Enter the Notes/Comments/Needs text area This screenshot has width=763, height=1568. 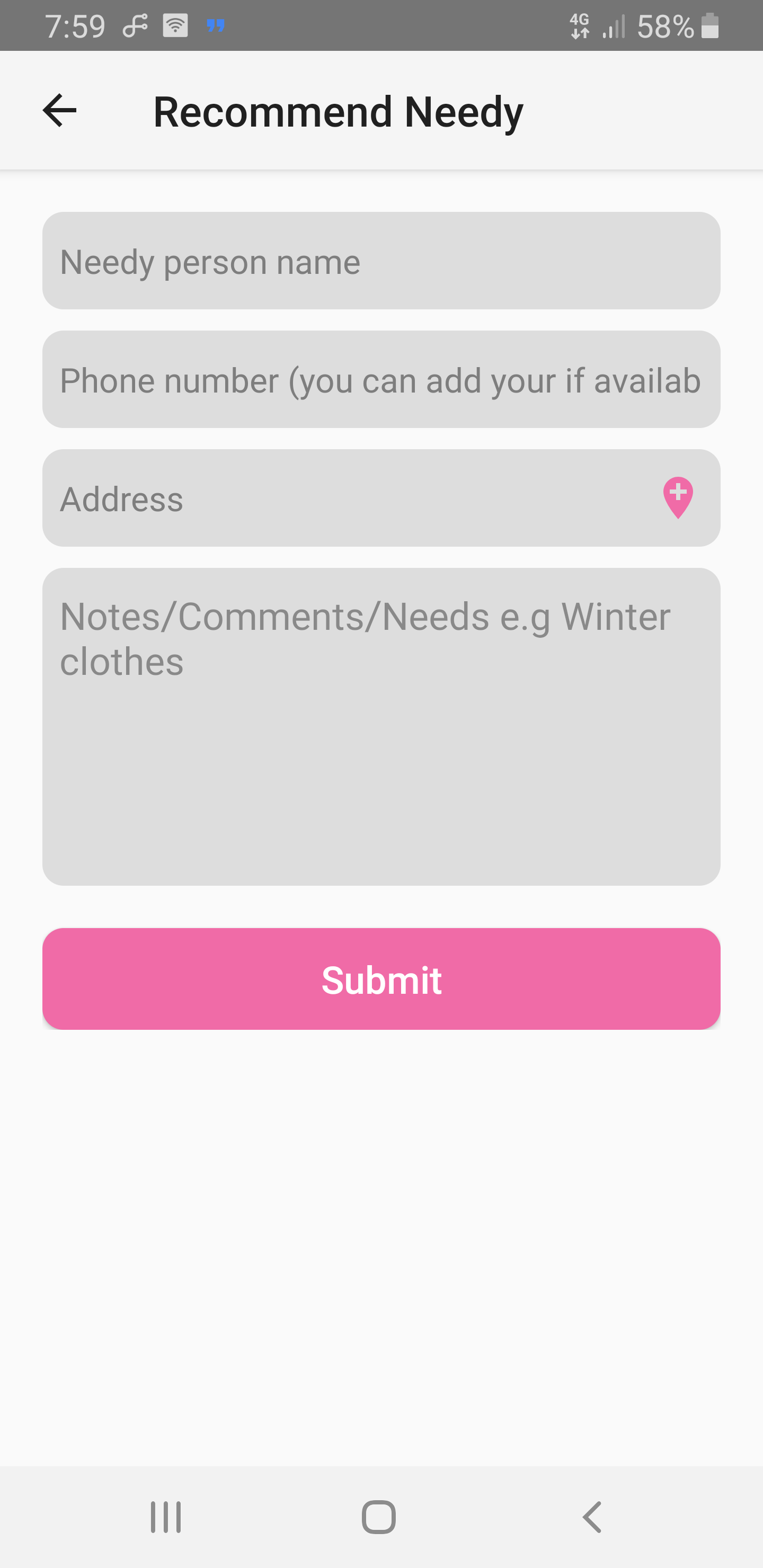point(380,726)
